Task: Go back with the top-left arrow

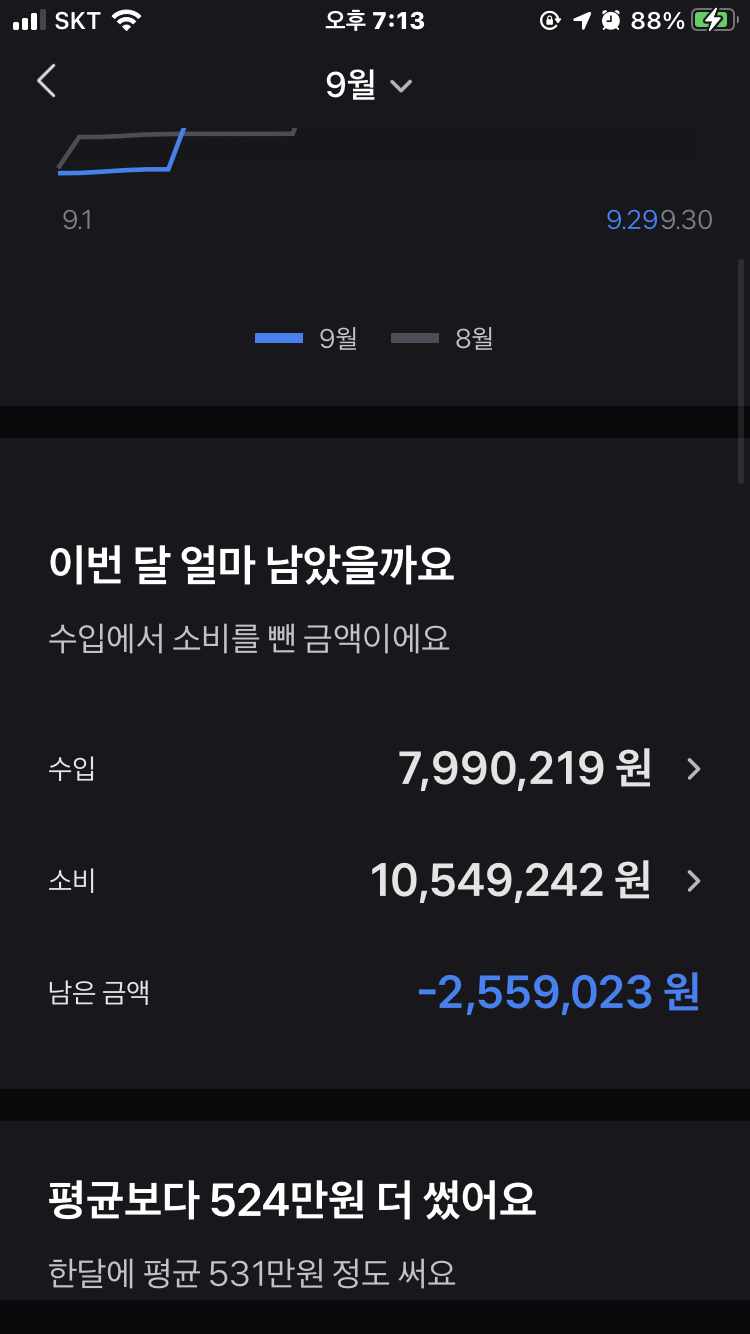Action: 46,82
